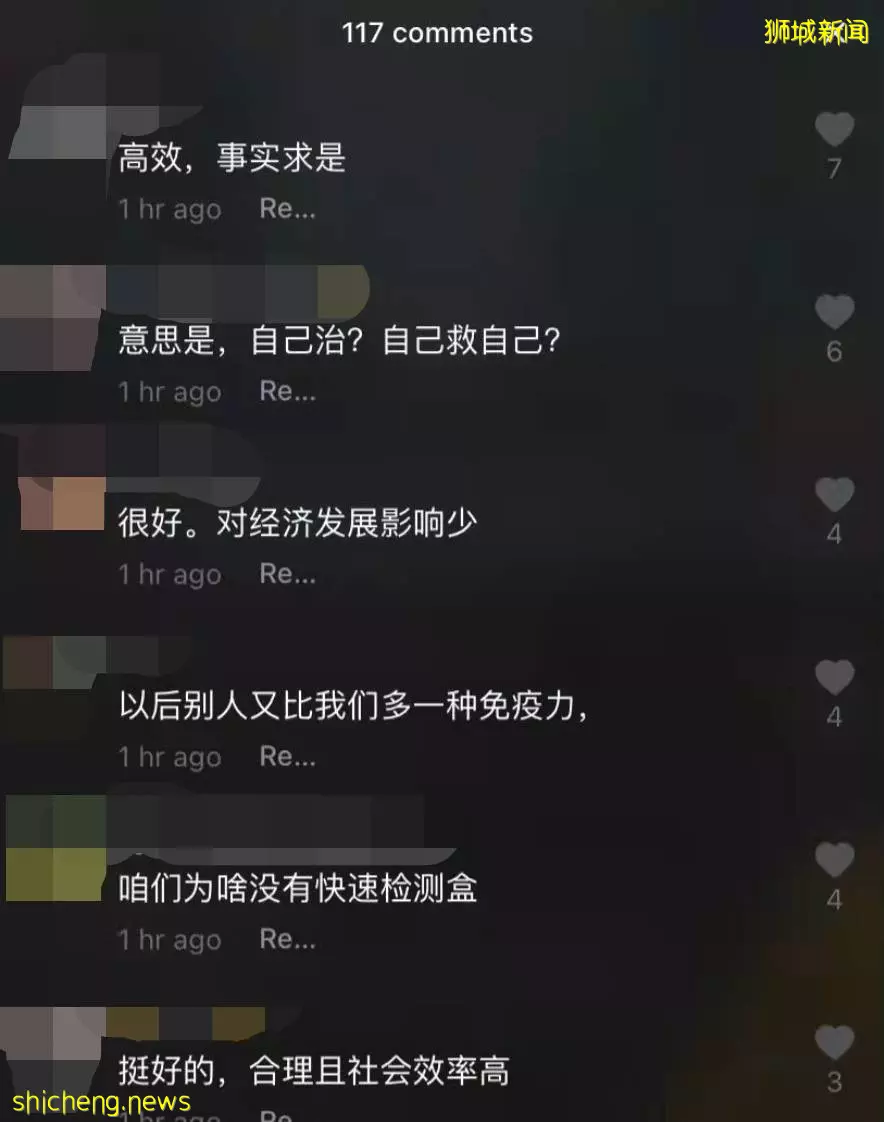Reply to the comment 咱们为啥没有快速检测盒

pos(287,940)
